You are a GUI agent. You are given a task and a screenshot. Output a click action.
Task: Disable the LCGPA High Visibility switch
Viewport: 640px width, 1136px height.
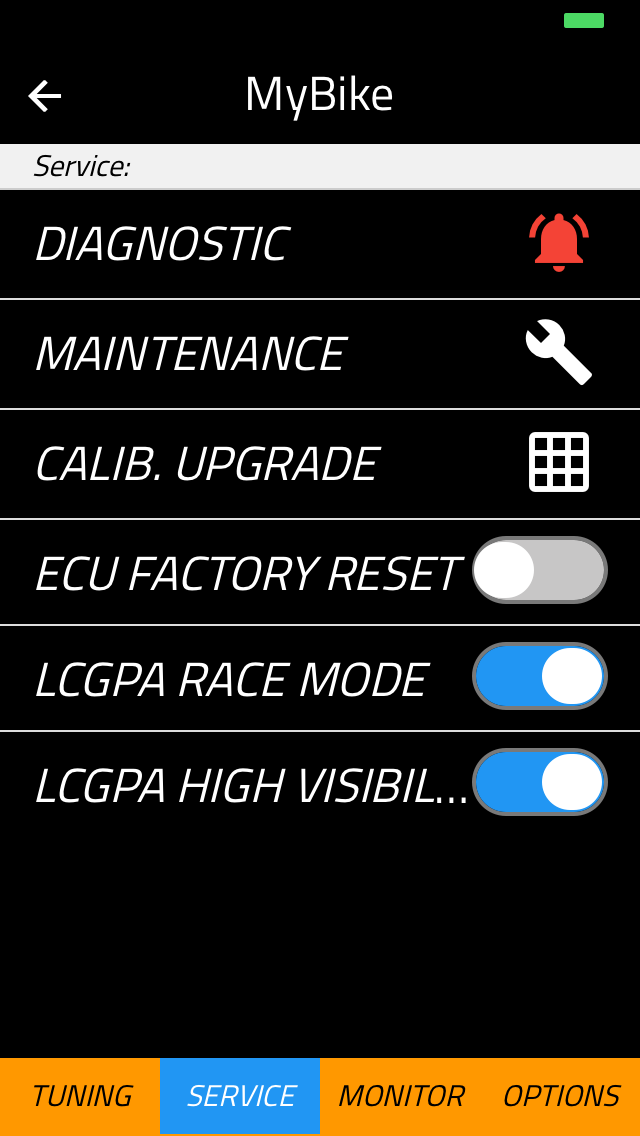click(539, 782)
